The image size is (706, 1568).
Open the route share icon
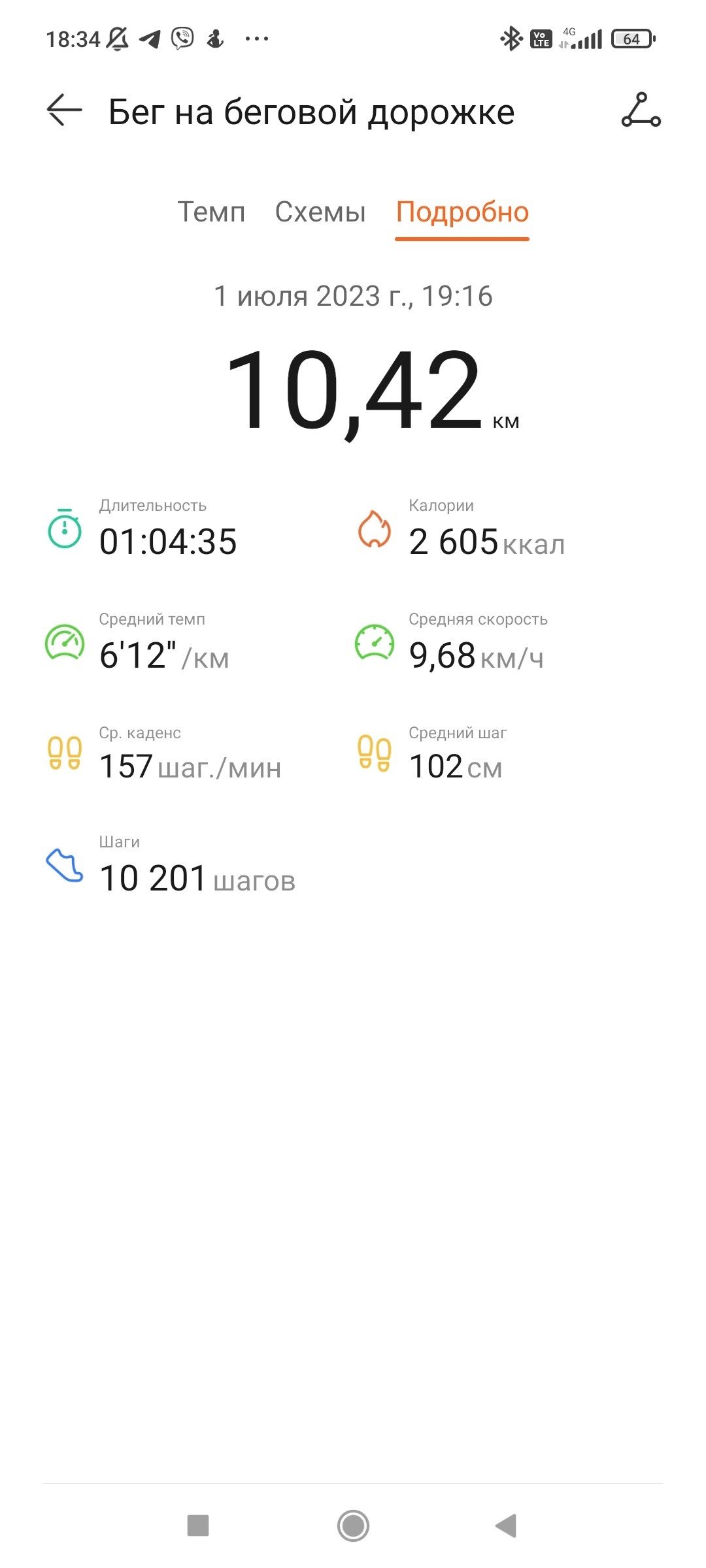tap(641, 110)
